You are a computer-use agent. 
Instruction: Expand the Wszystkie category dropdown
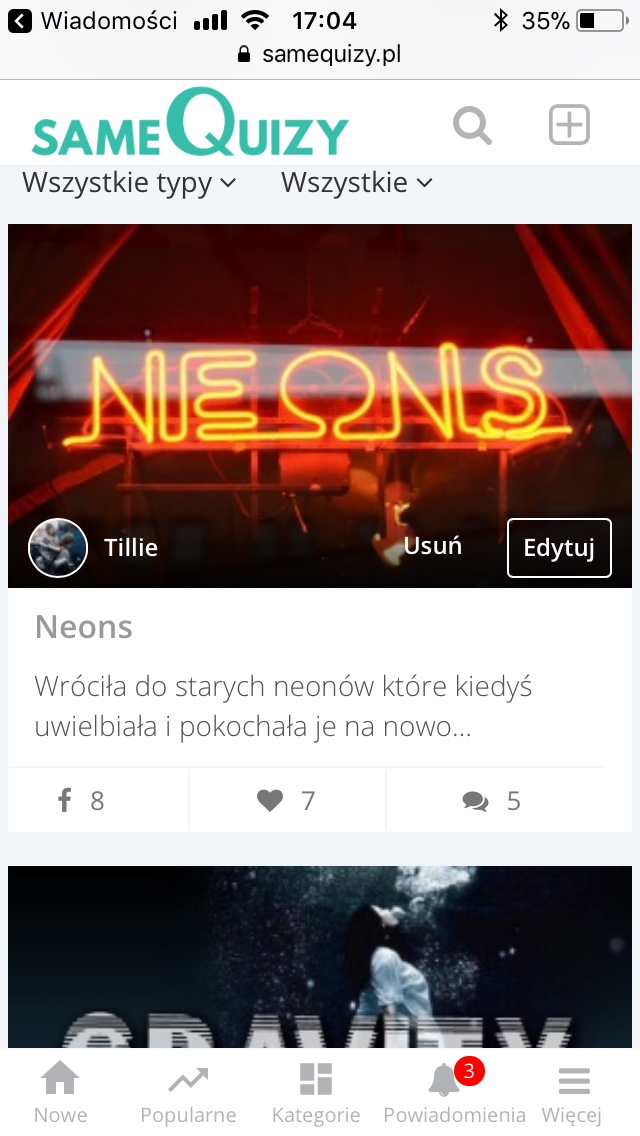click(357, 183)
